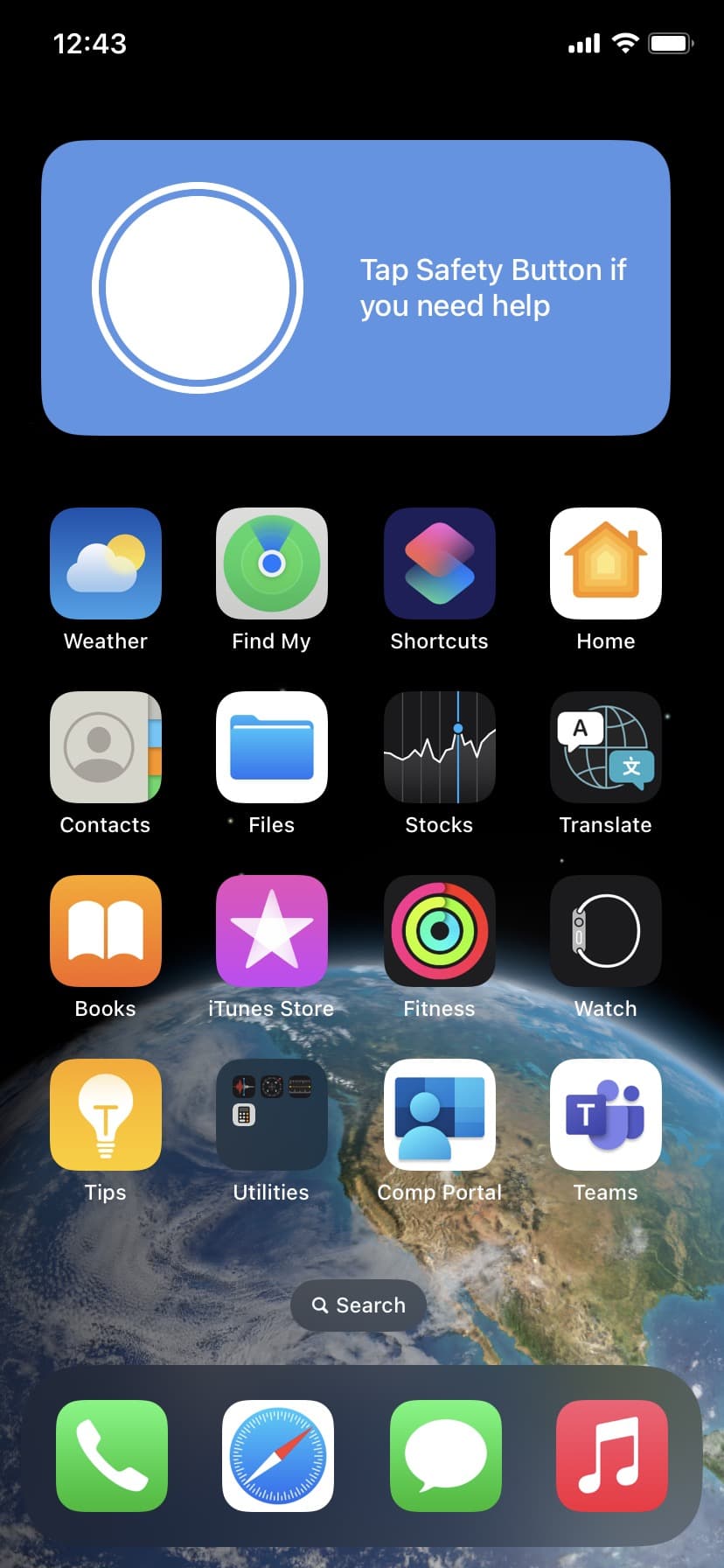This screenshot has width=724, height=1568.
Task: Open the Tips app
Action: point(106,1115)
